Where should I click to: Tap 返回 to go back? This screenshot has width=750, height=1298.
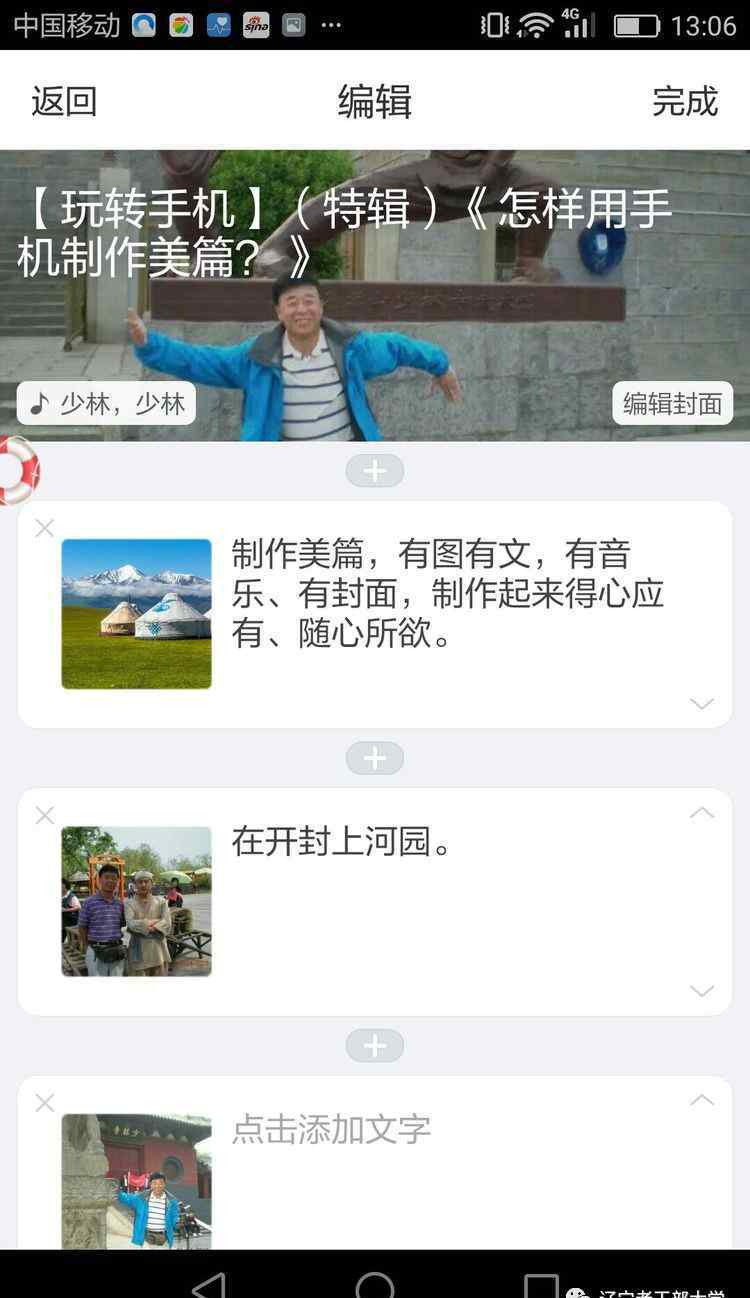coord(64,101)
